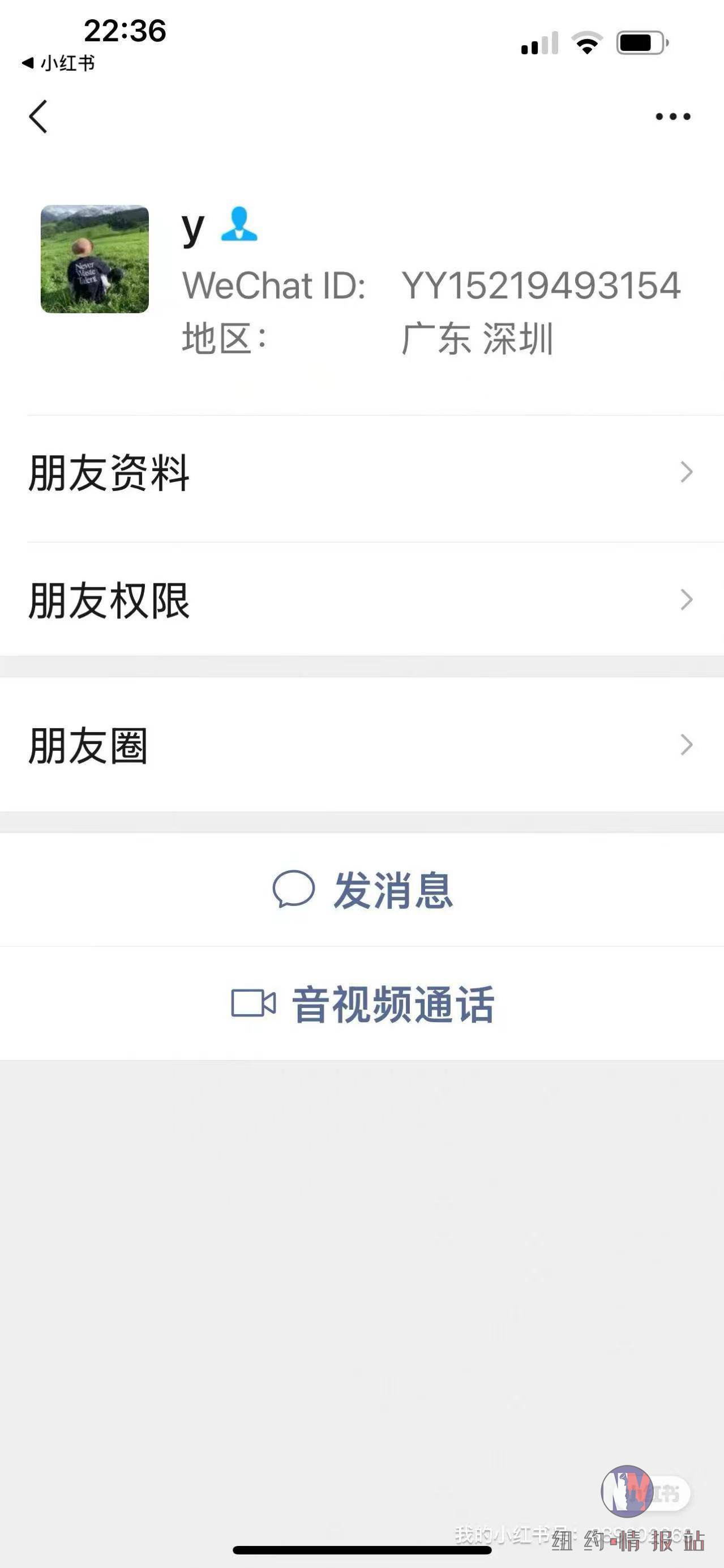The width and height of the screenshot is (724, 1568).
Task: Open the 朋友资料 row
Action: (362, 473)
